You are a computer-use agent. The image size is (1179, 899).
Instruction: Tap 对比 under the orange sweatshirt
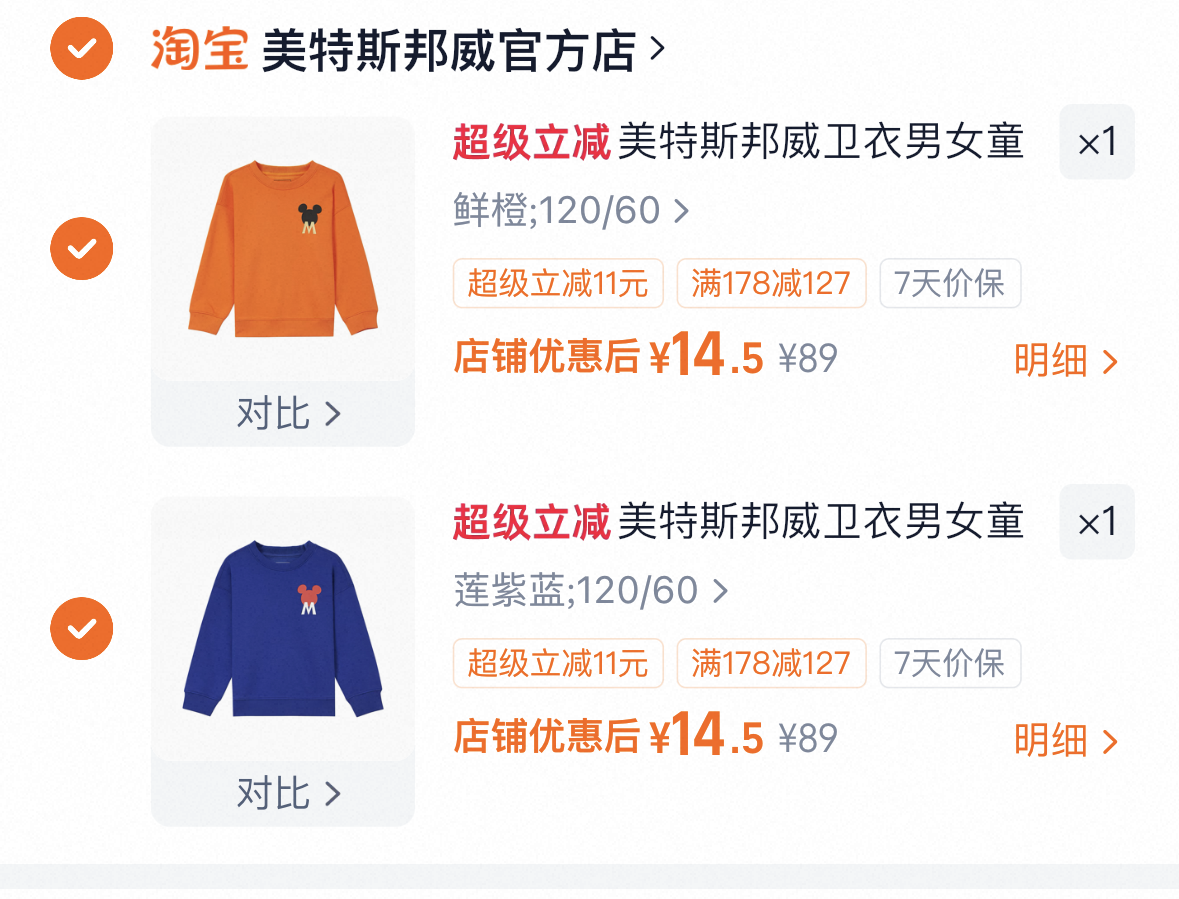pos(287,413)
